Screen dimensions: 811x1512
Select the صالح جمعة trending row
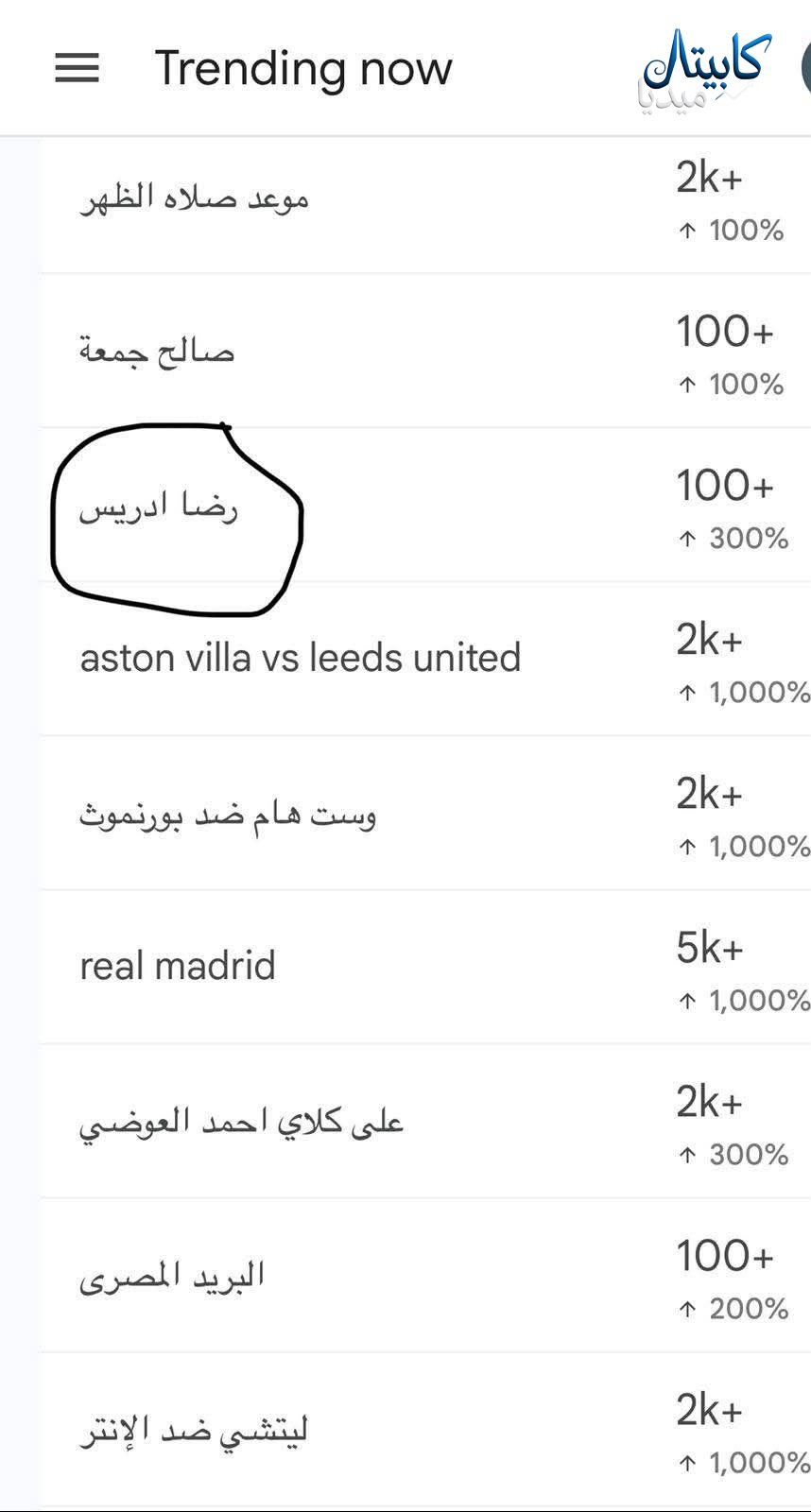pos(157,352)
